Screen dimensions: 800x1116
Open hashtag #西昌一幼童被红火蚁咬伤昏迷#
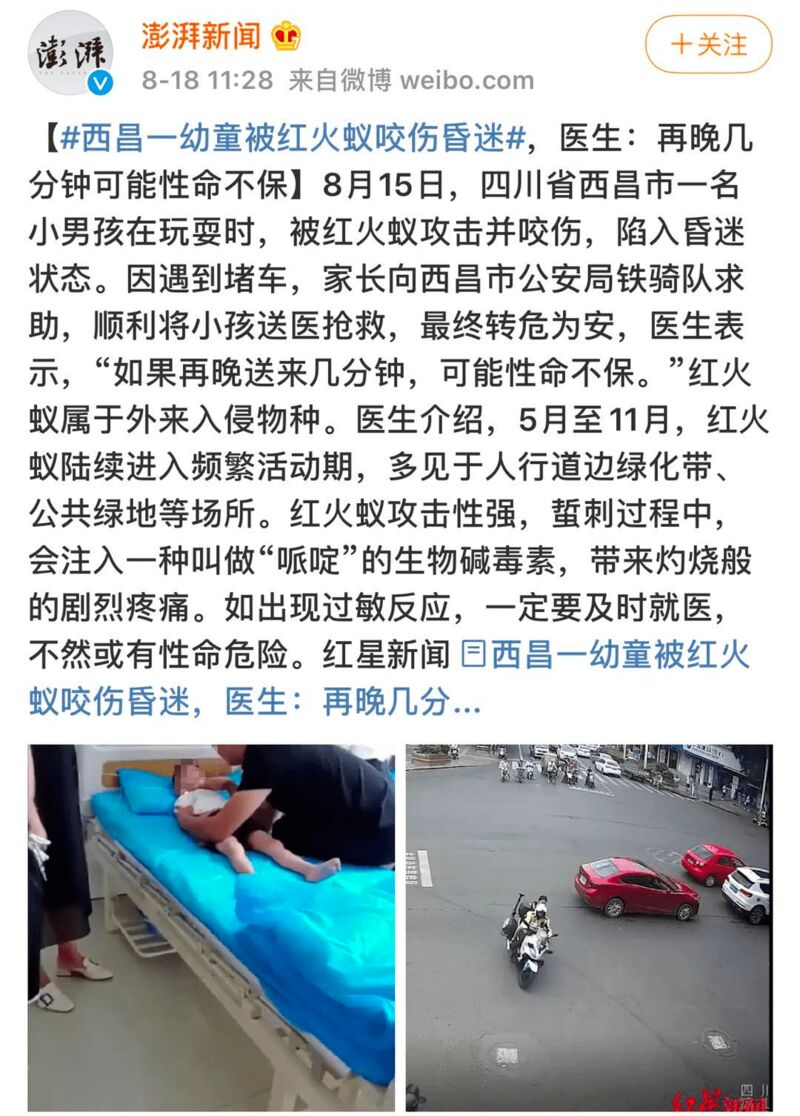coord(292,139)
